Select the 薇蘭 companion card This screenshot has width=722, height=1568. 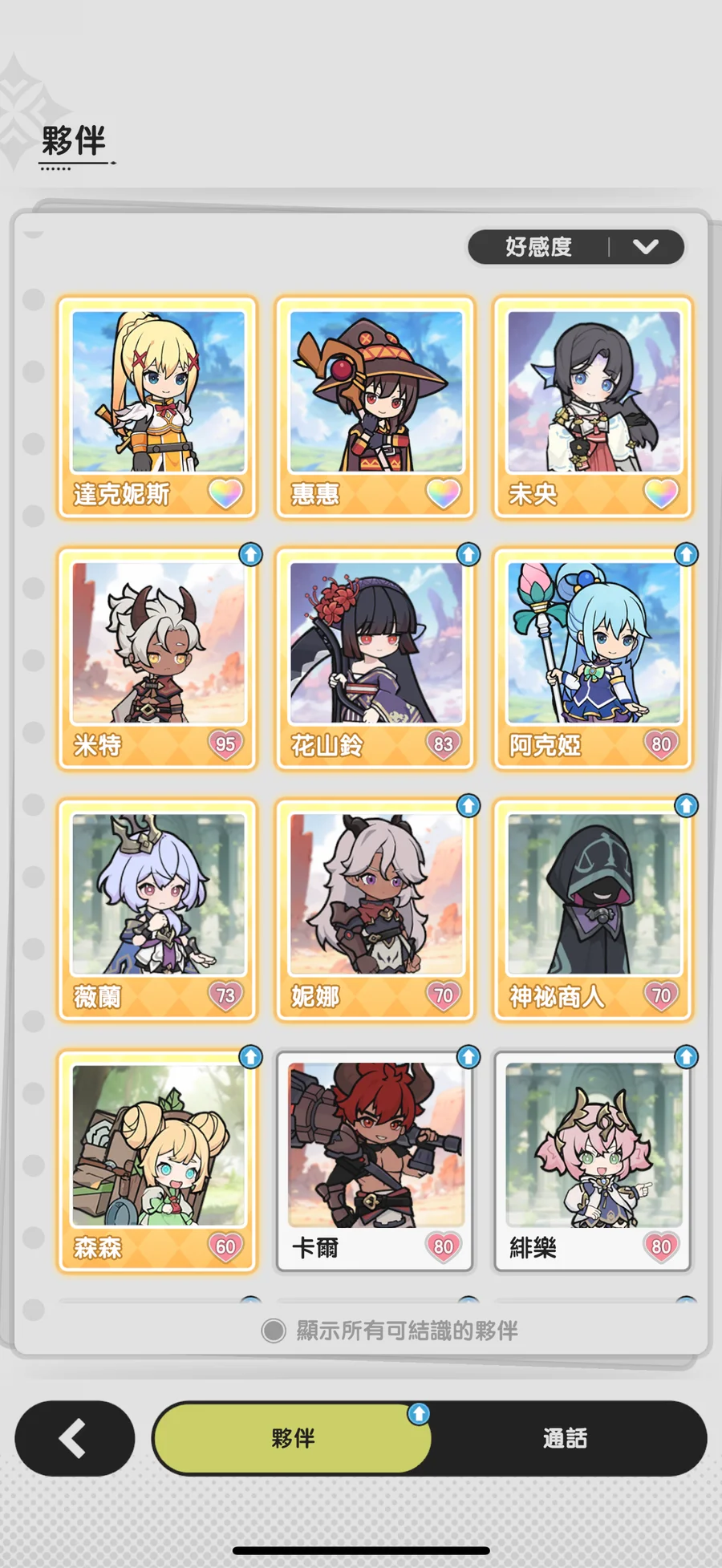pyautogui.click(x=157, y=910)
